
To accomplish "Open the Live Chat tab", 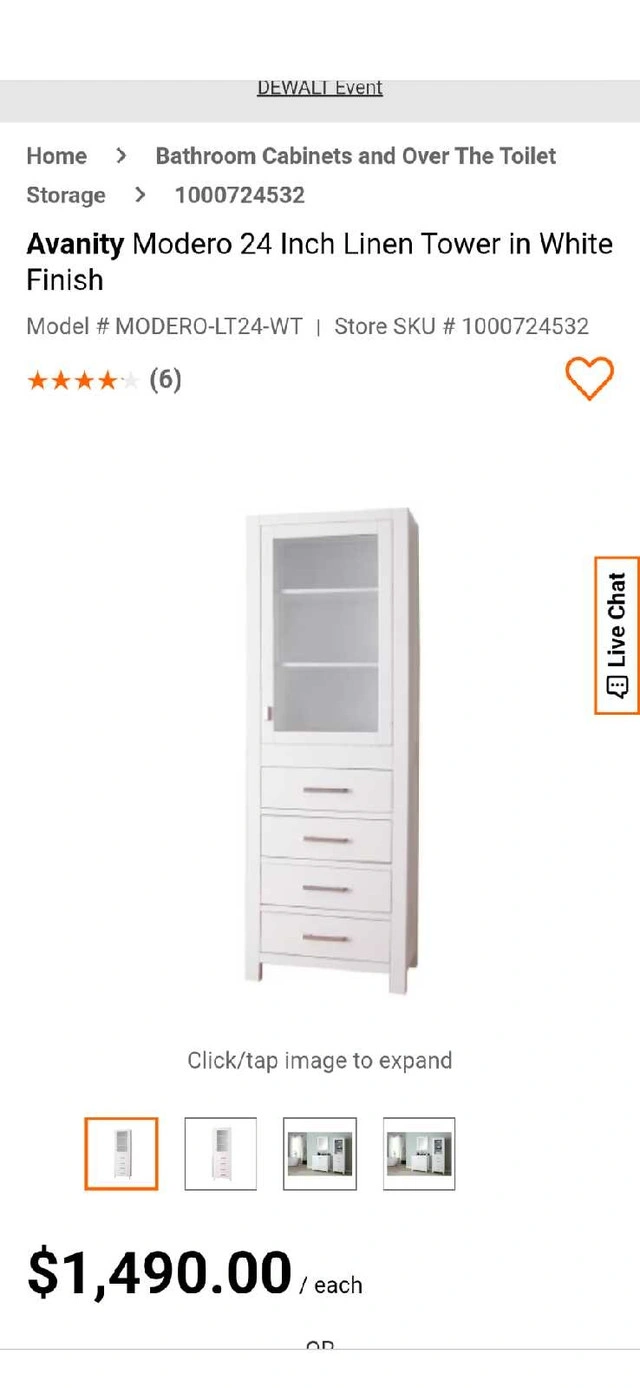I will point(617,635).
